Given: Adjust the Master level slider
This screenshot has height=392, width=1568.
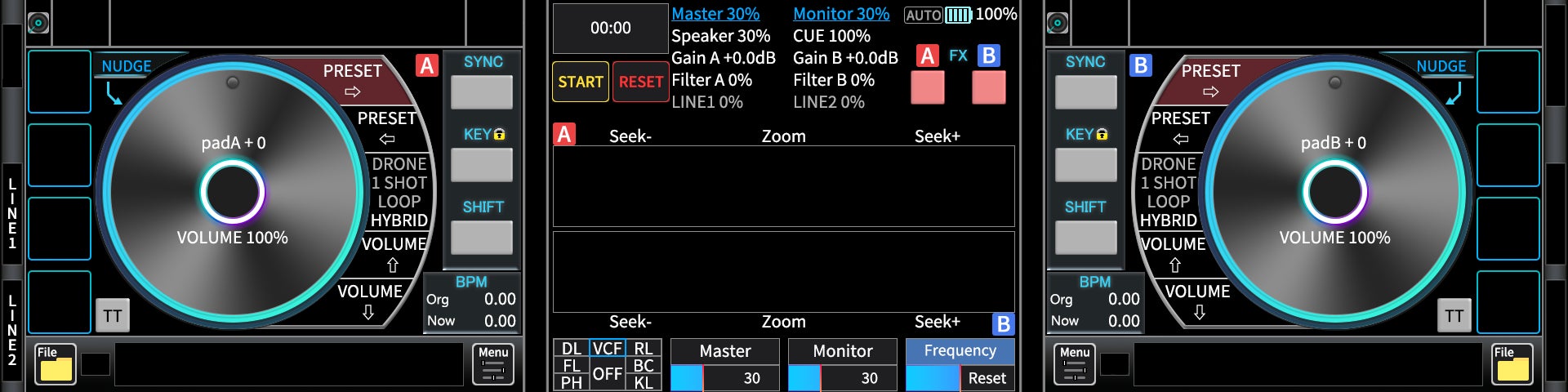Looking at the screenshot, I should [x=724, y=378].
